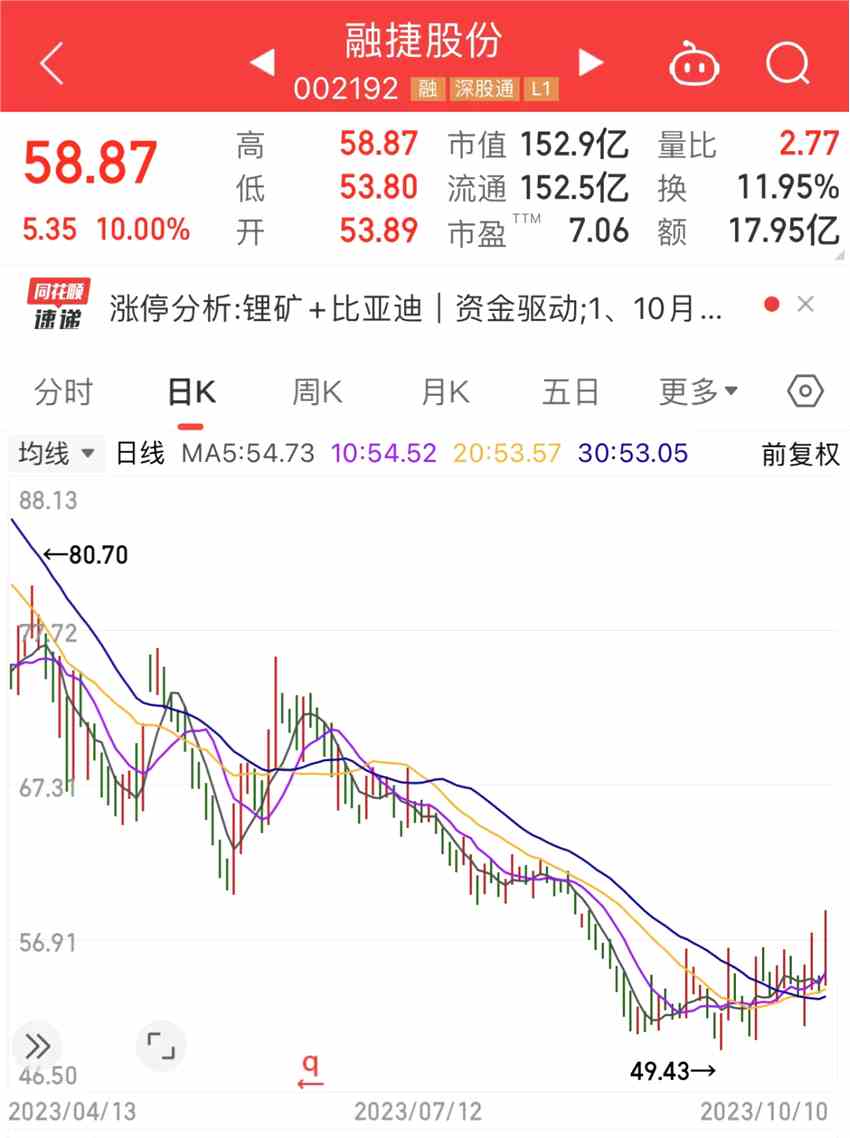Screen dimensions: 850x1138
Task: Expand the 更多 chart period dropdown
Action: tap(698, 392)
